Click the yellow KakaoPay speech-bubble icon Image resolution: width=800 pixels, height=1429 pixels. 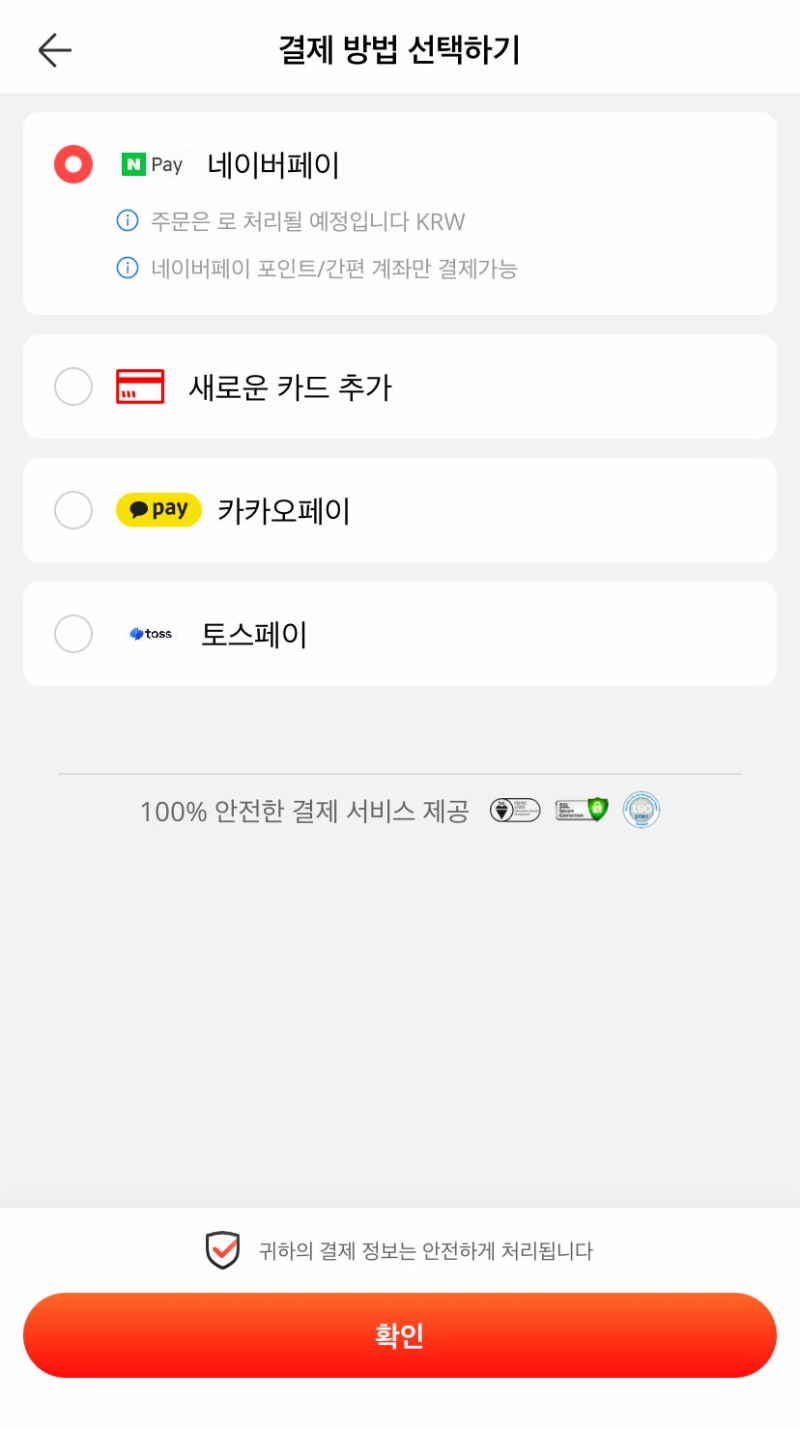158,510
